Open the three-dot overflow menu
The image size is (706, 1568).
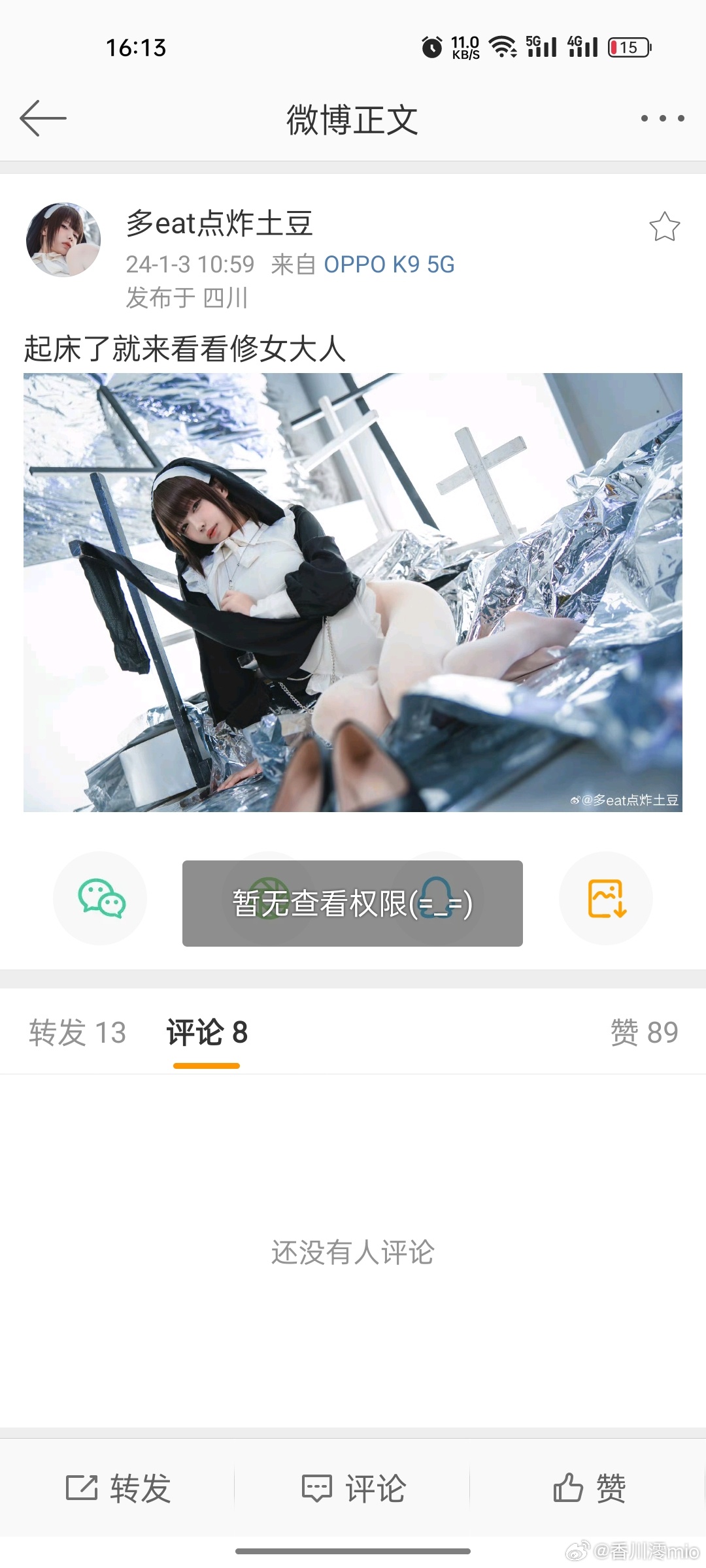pyautogui.click(x=662, y=118)
